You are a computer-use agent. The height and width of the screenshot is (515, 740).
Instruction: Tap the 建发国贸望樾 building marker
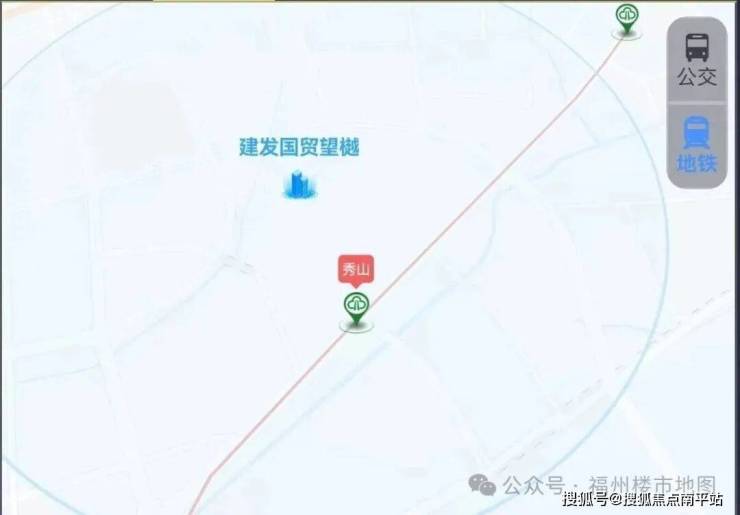[x=298, y=185]
